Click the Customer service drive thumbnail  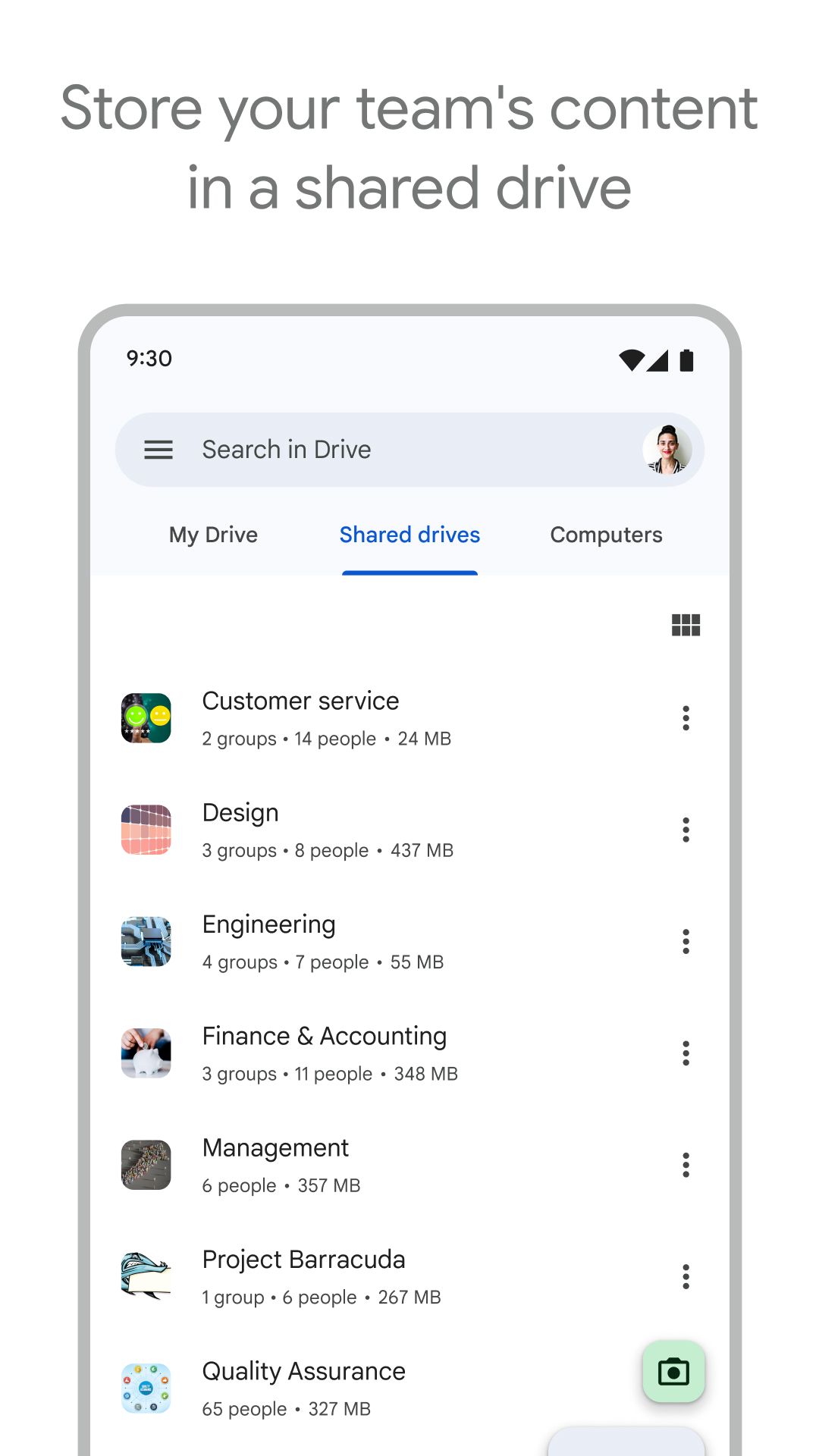(x=146, y=718)
